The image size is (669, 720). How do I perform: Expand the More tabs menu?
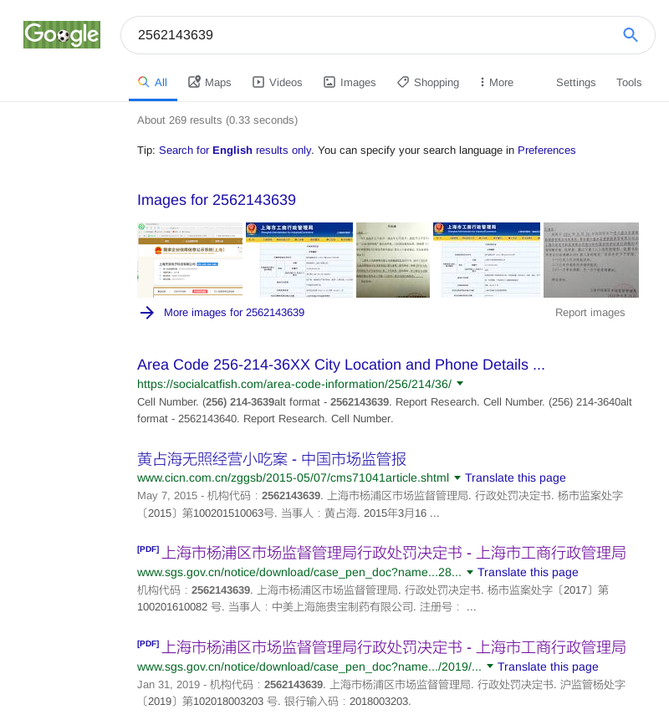click(496, 82)
